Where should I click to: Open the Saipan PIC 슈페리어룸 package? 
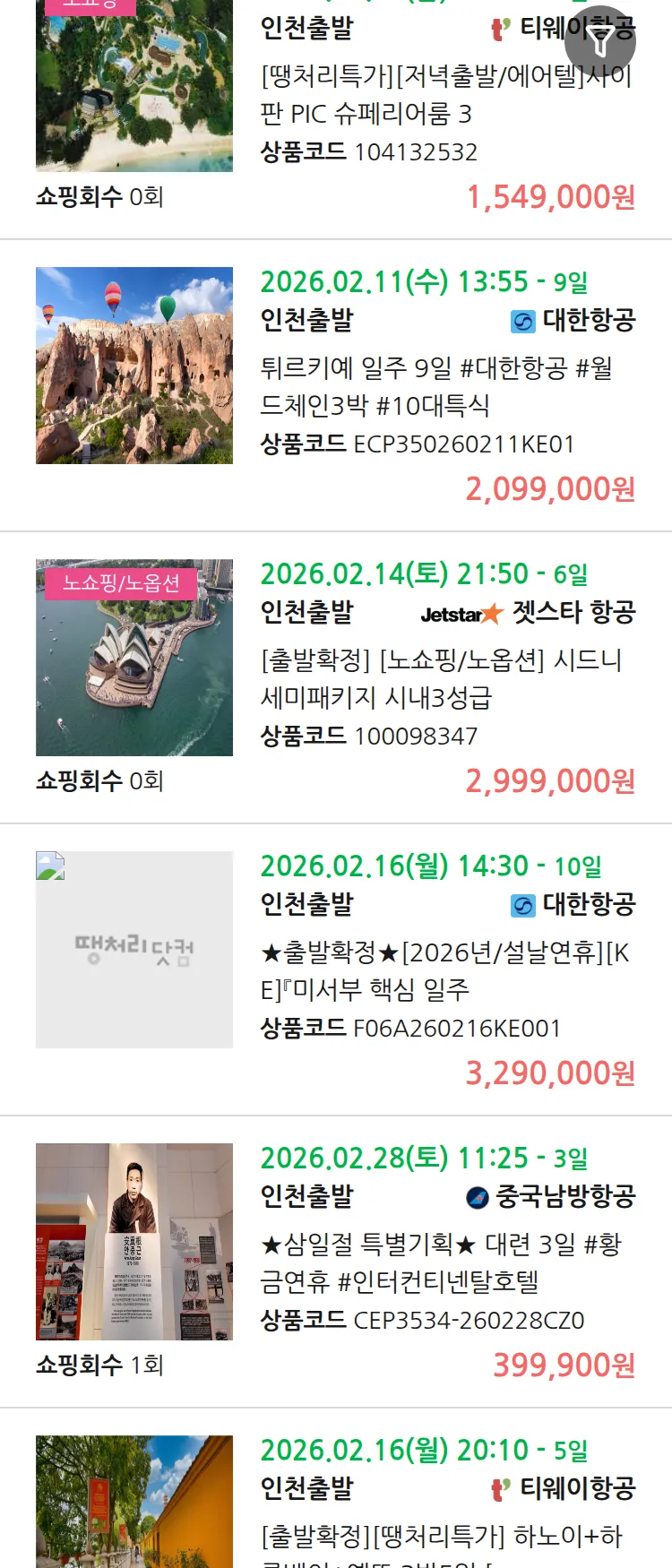coord(446,95)
